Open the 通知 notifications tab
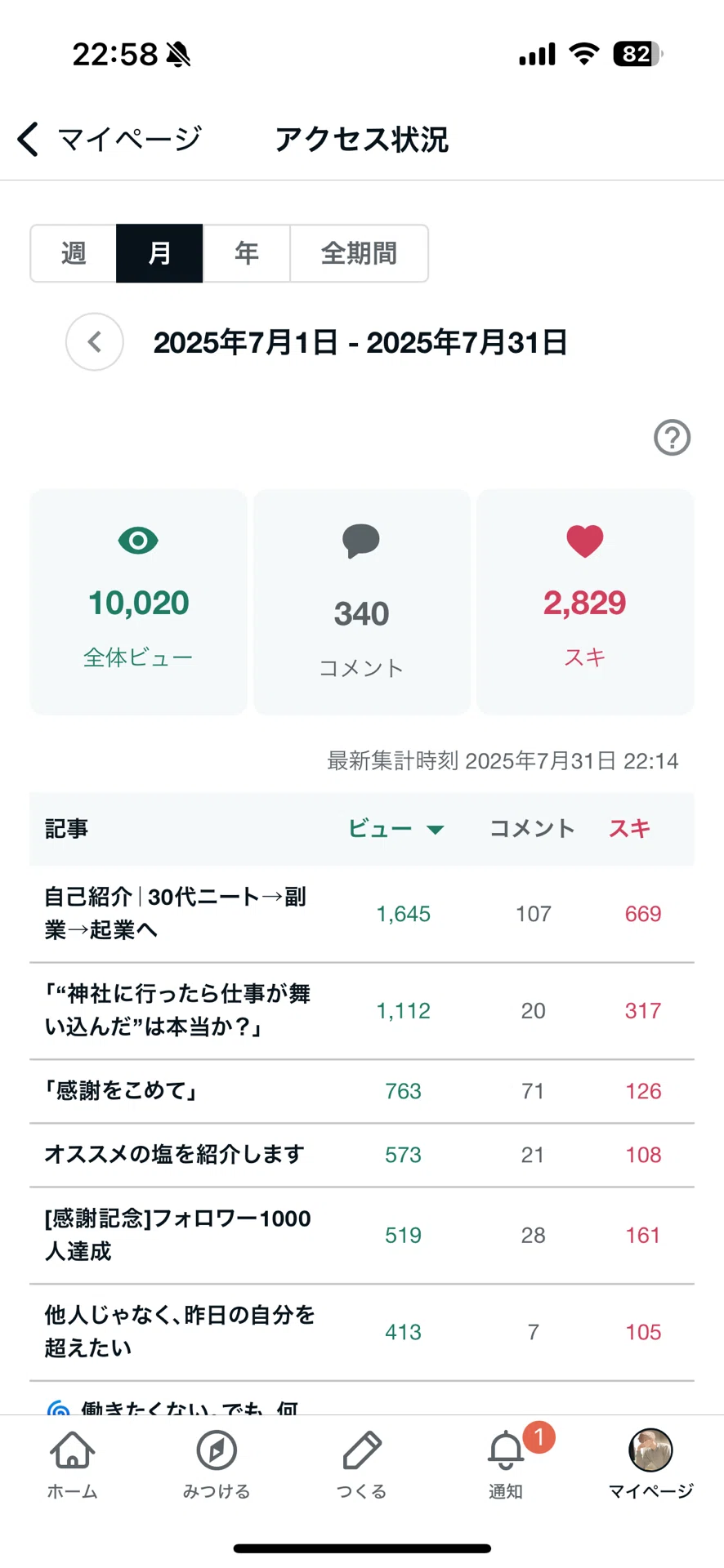Viewport: 724px width, 1568px height. (x=507, y=1465)
